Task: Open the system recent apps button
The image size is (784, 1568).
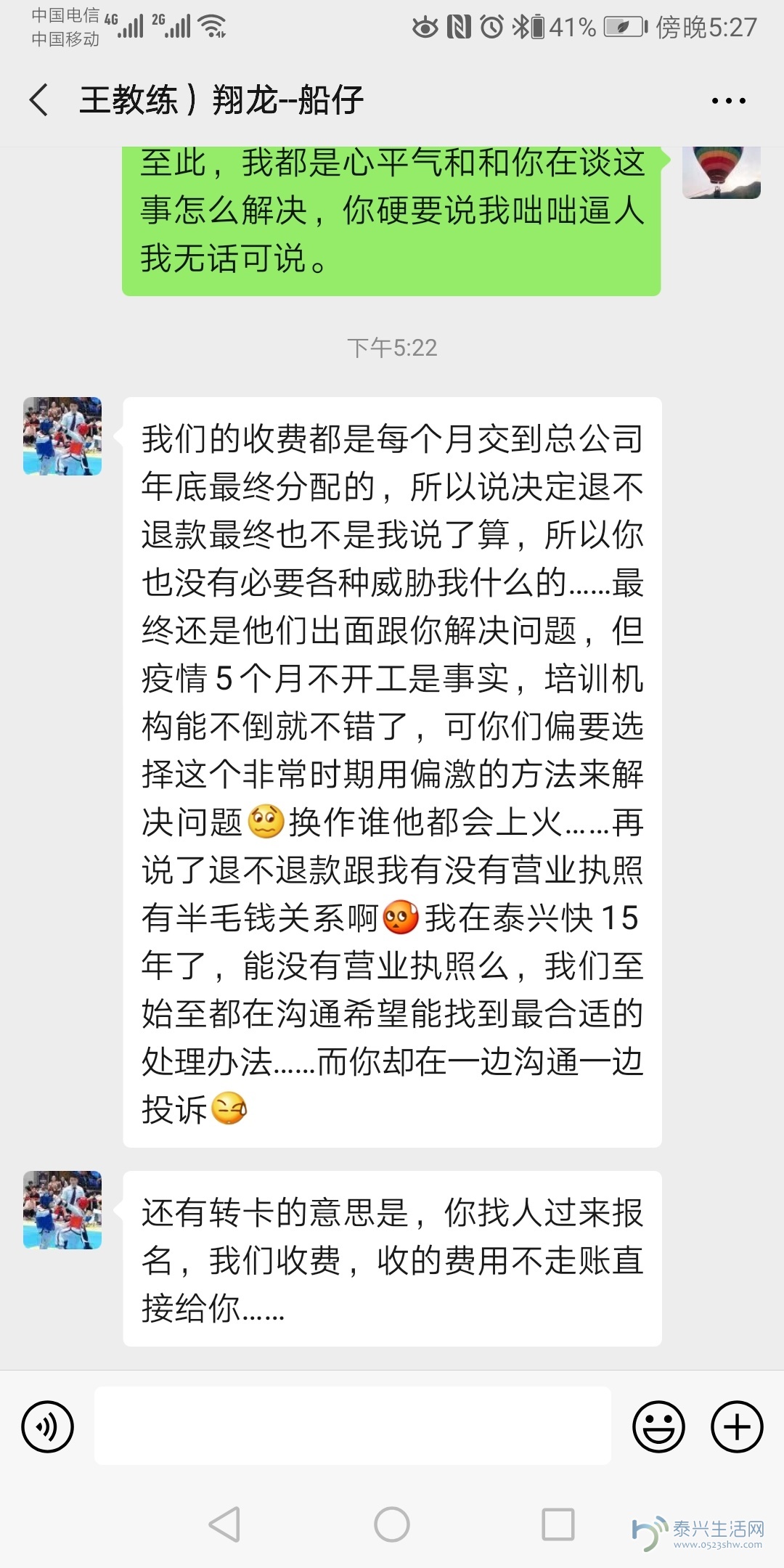Action: (558, 1524)
